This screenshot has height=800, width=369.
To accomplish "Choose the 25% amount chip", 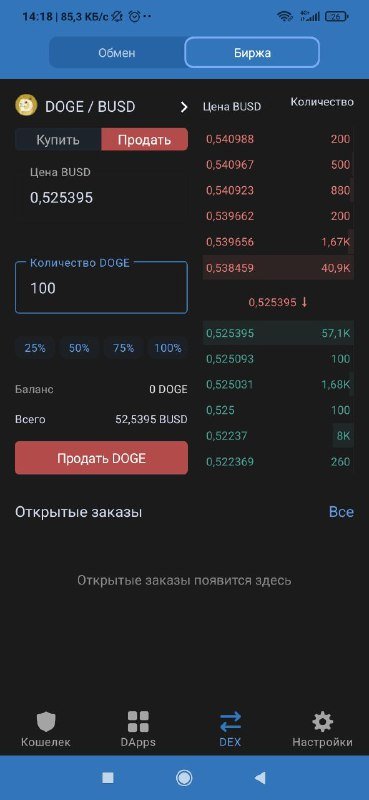I will 35,348.
